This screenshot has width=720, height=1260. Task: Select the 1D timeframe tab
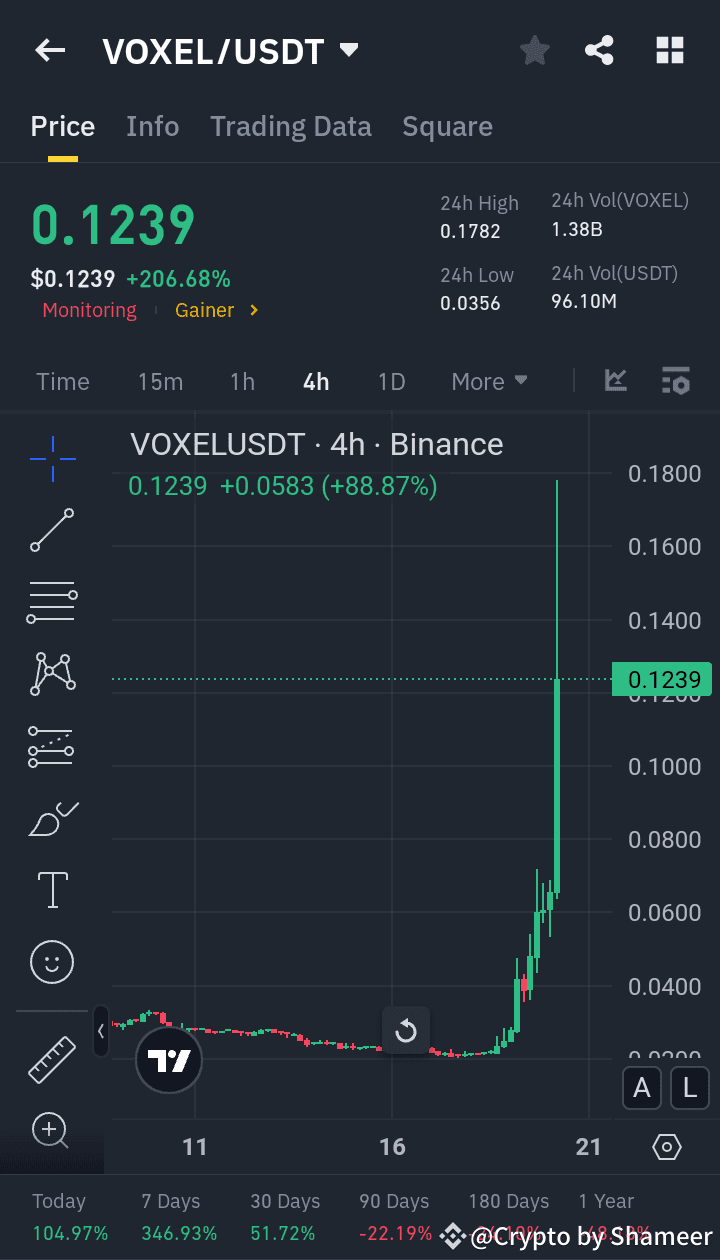click(x=391, y=381)
